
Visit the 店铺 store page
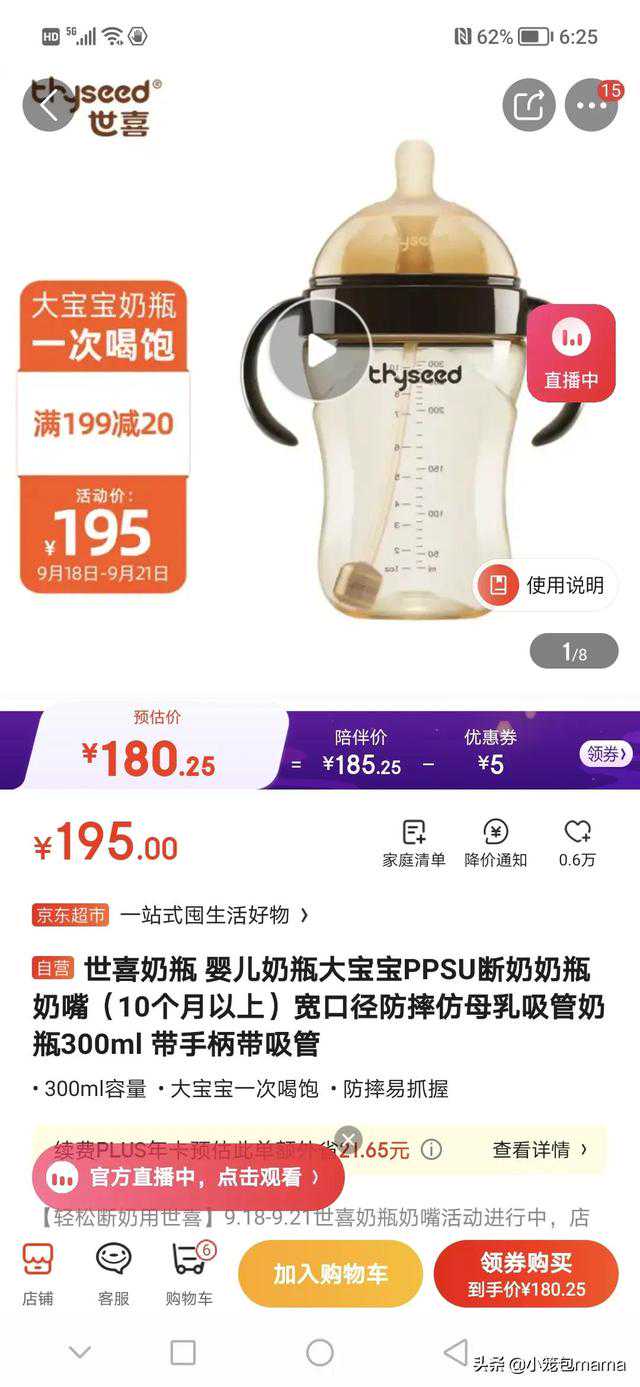point(38,1273)
